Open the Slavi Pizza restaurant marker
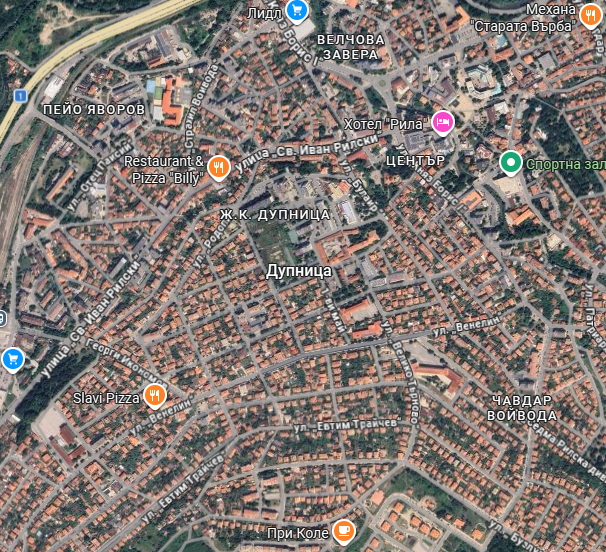The height and width of the screenshot is (552, 606). (x=154, y=396)
